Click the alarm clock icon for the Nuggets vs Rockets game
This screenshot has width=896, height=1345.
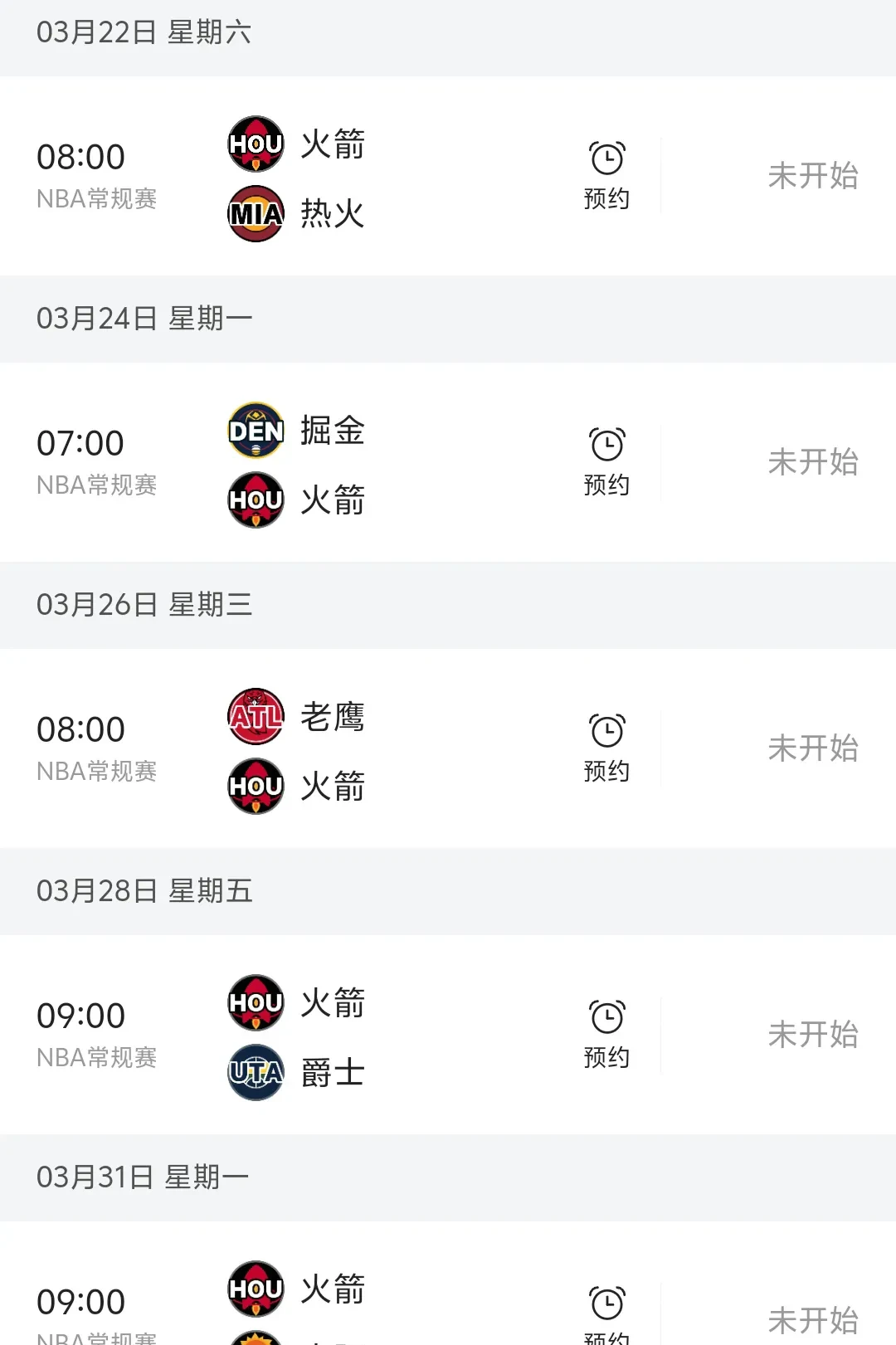(606, 442)
